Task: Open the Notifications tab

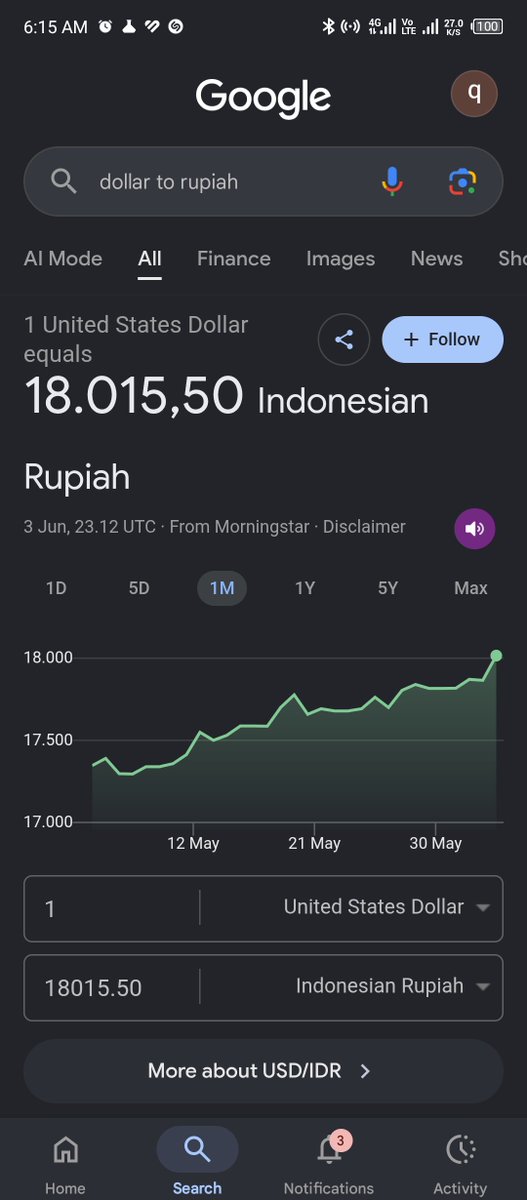Action: point(328,1164)
